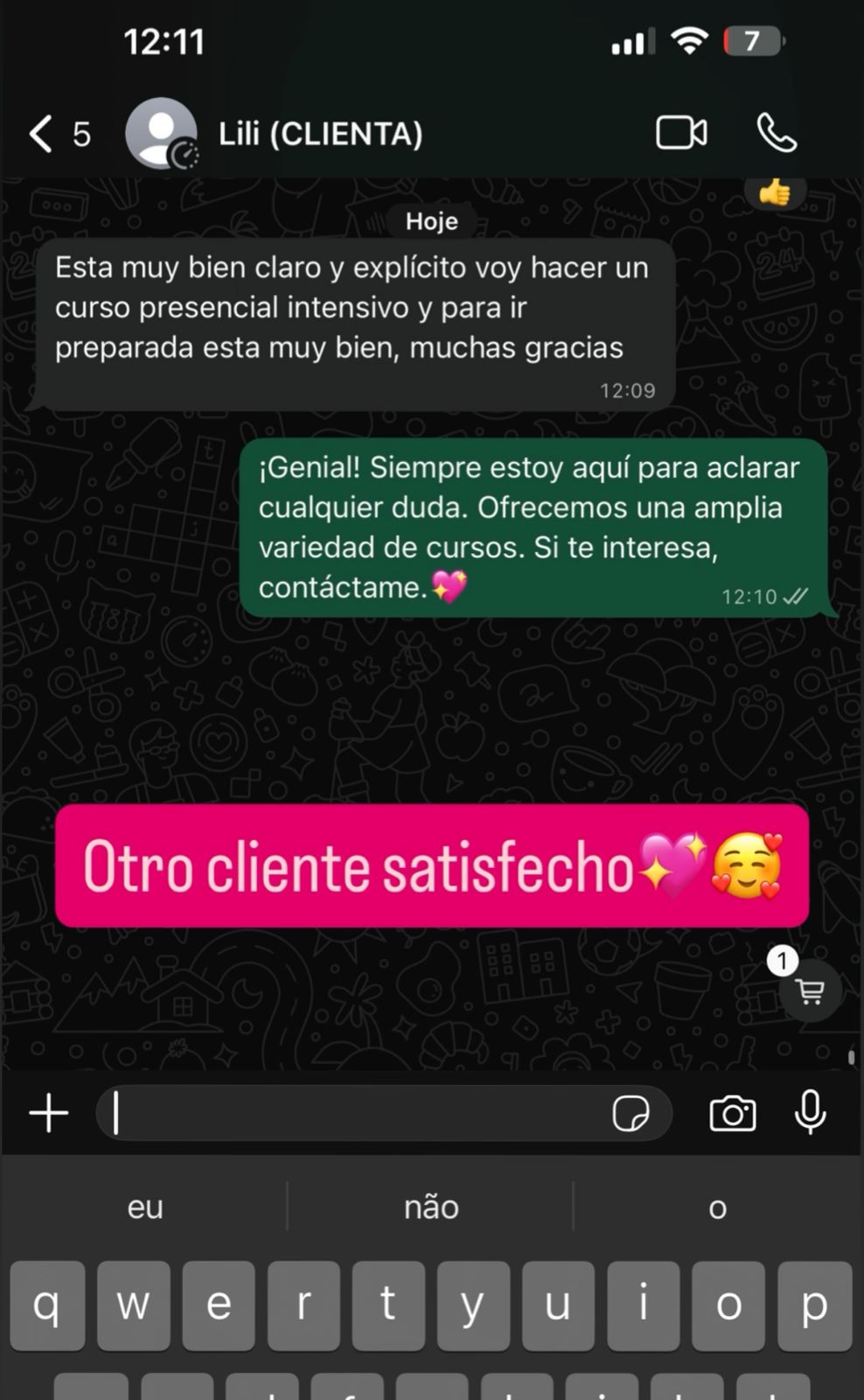Open the attachment menu with the plus icon
Image resolution: width=864 pixels, height=1400 pixels.
click(x=48, y=1113)
